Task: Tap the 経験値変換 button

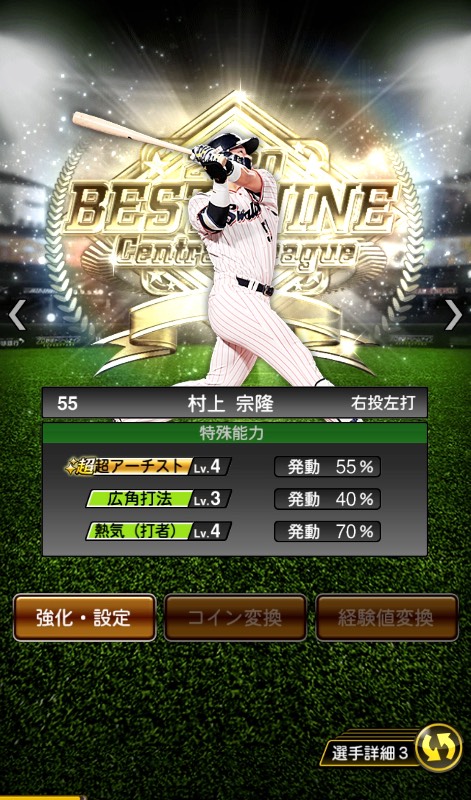Action: click(387, 618)
